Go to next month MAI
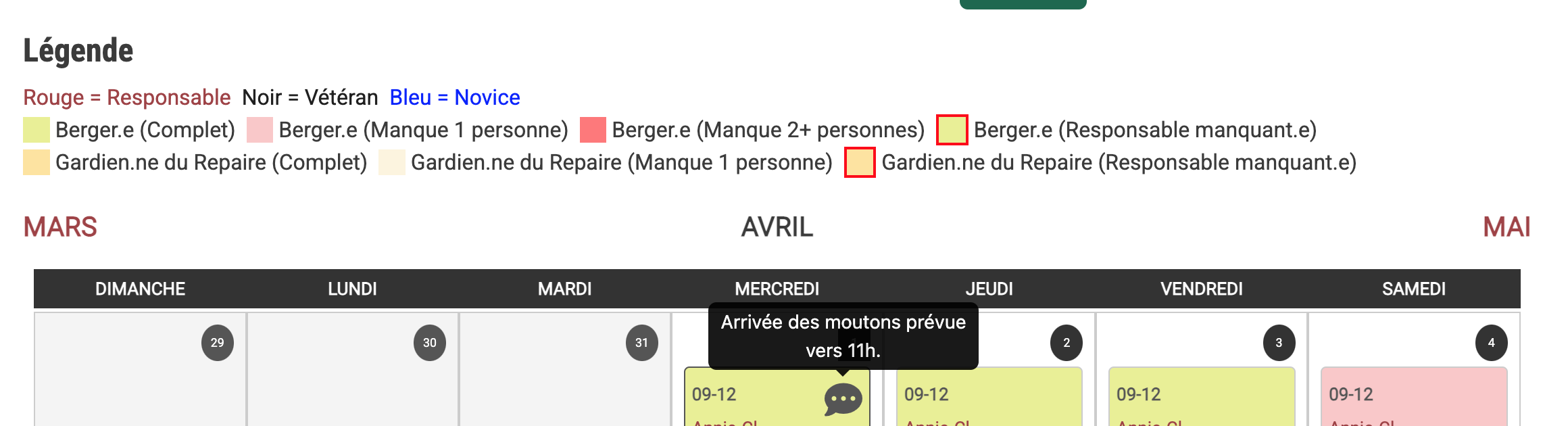 1506,227
